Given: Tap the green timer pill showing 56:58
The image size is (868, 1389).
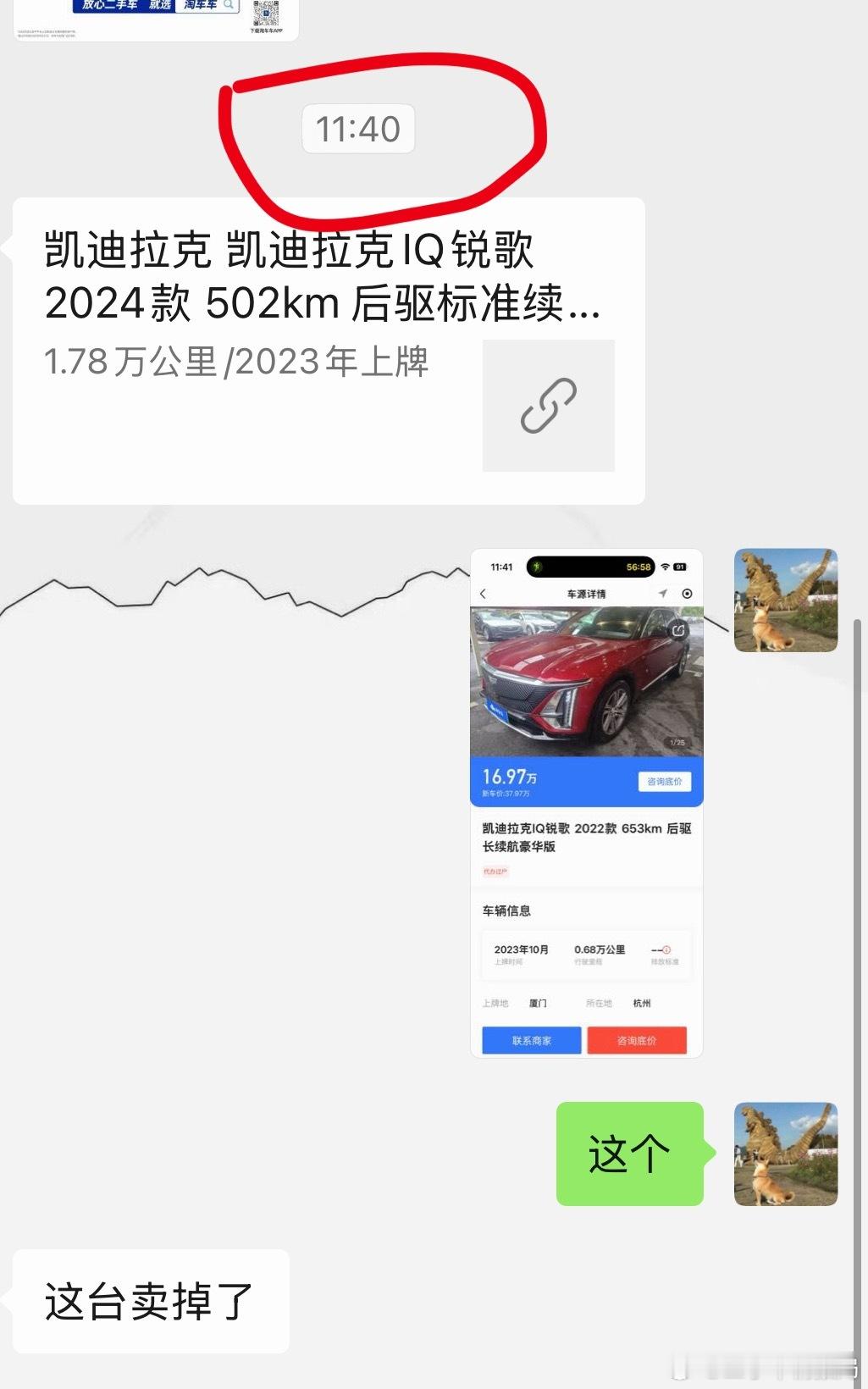Looking at the screenshot, I should click(x=639, y=567).
